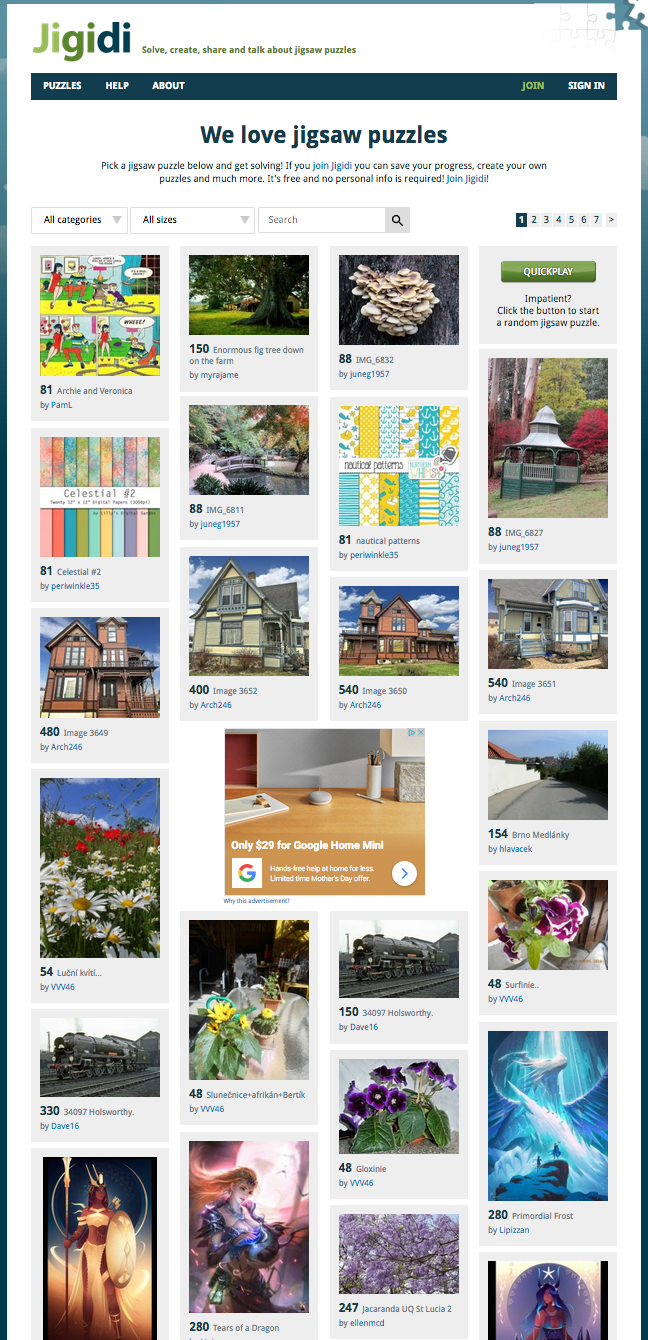Open the HELP nav item

coord(117,86)
